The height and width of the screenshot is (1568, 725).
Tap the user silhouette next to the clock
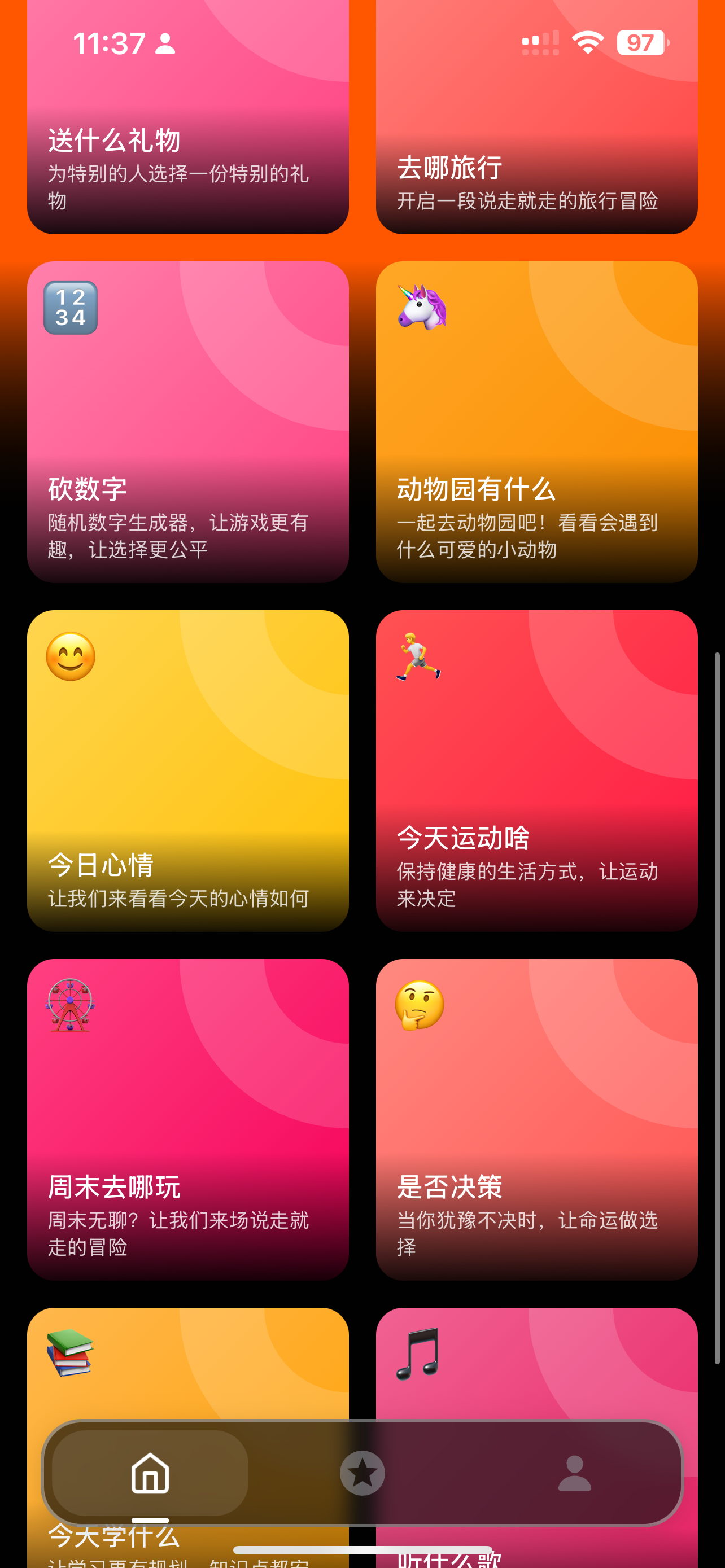(x=164, y=42)
